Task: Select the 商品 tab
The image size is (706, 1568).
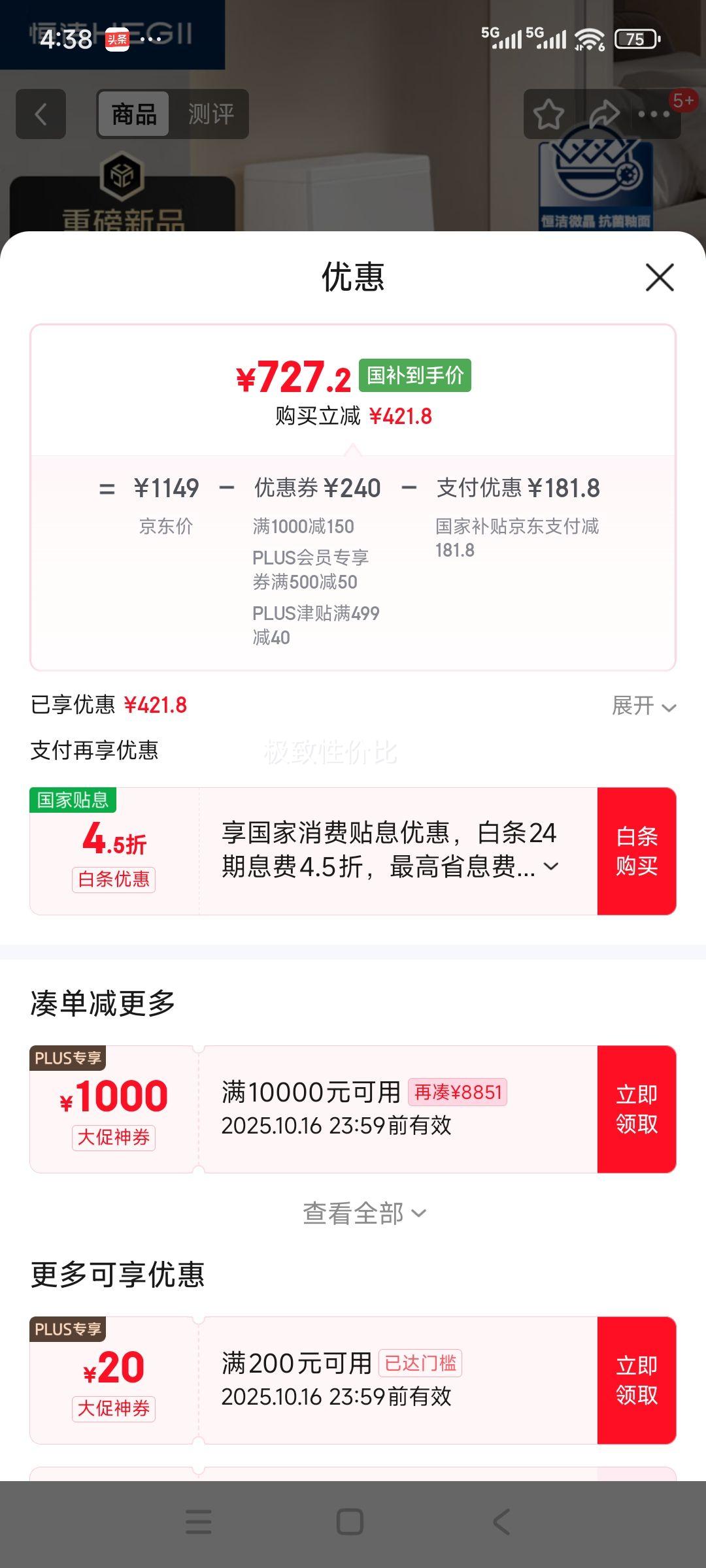Action: click(x=134, y=114)
